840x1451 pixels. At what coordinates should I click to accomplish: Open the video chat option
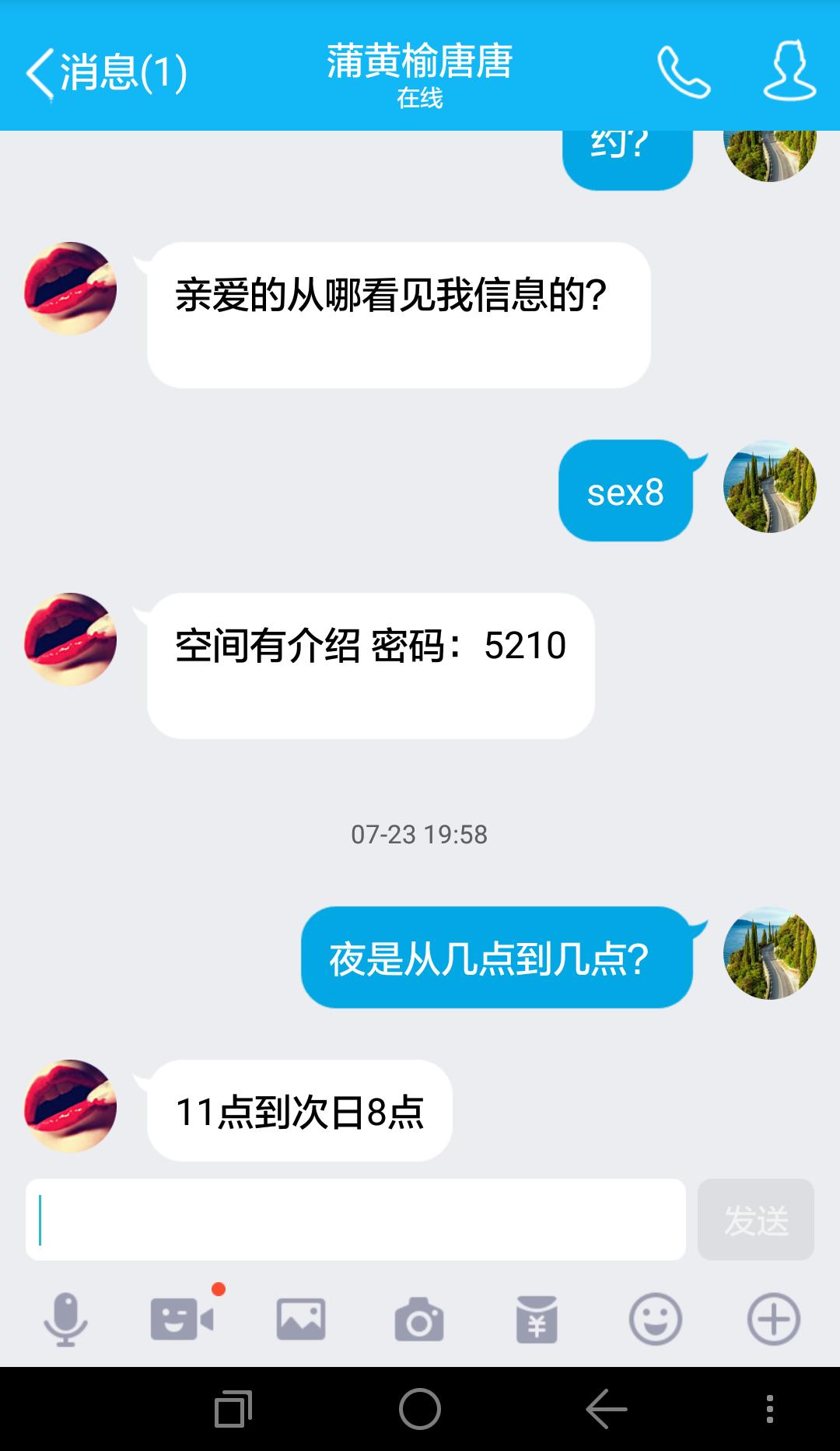tap(182, 1320)
